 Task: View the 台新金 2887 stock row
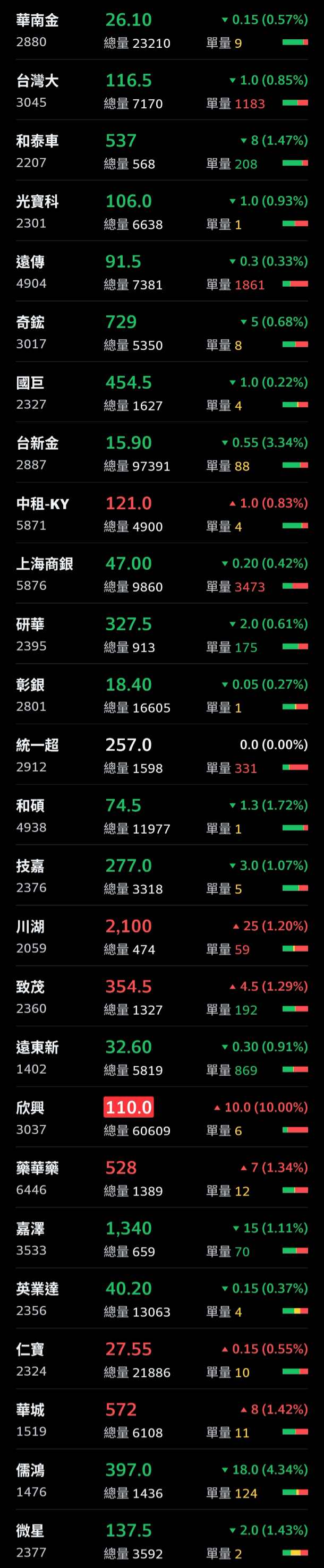pyautogui.click(x=162, y=453)
